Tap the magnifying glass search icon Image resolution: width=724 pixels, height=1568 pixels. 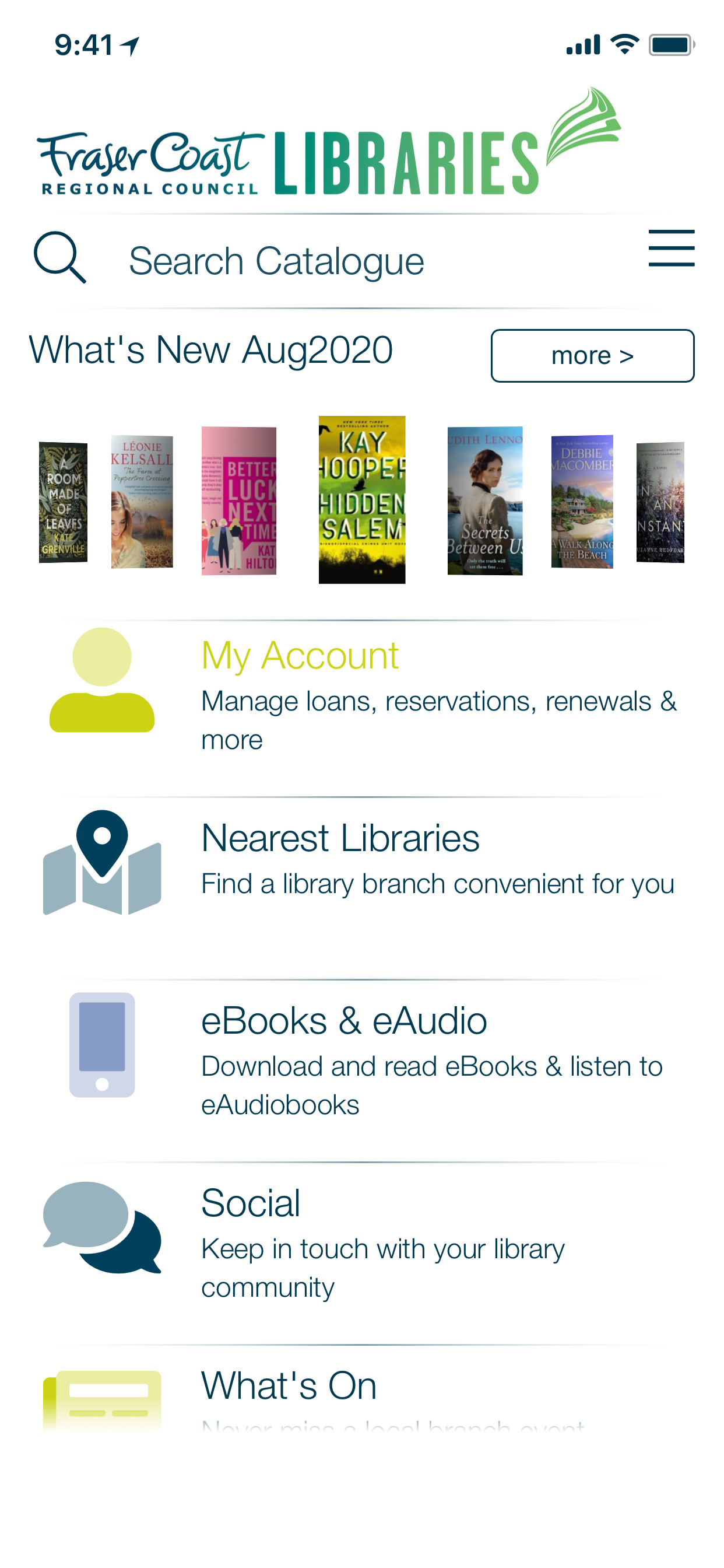point(59,257)
